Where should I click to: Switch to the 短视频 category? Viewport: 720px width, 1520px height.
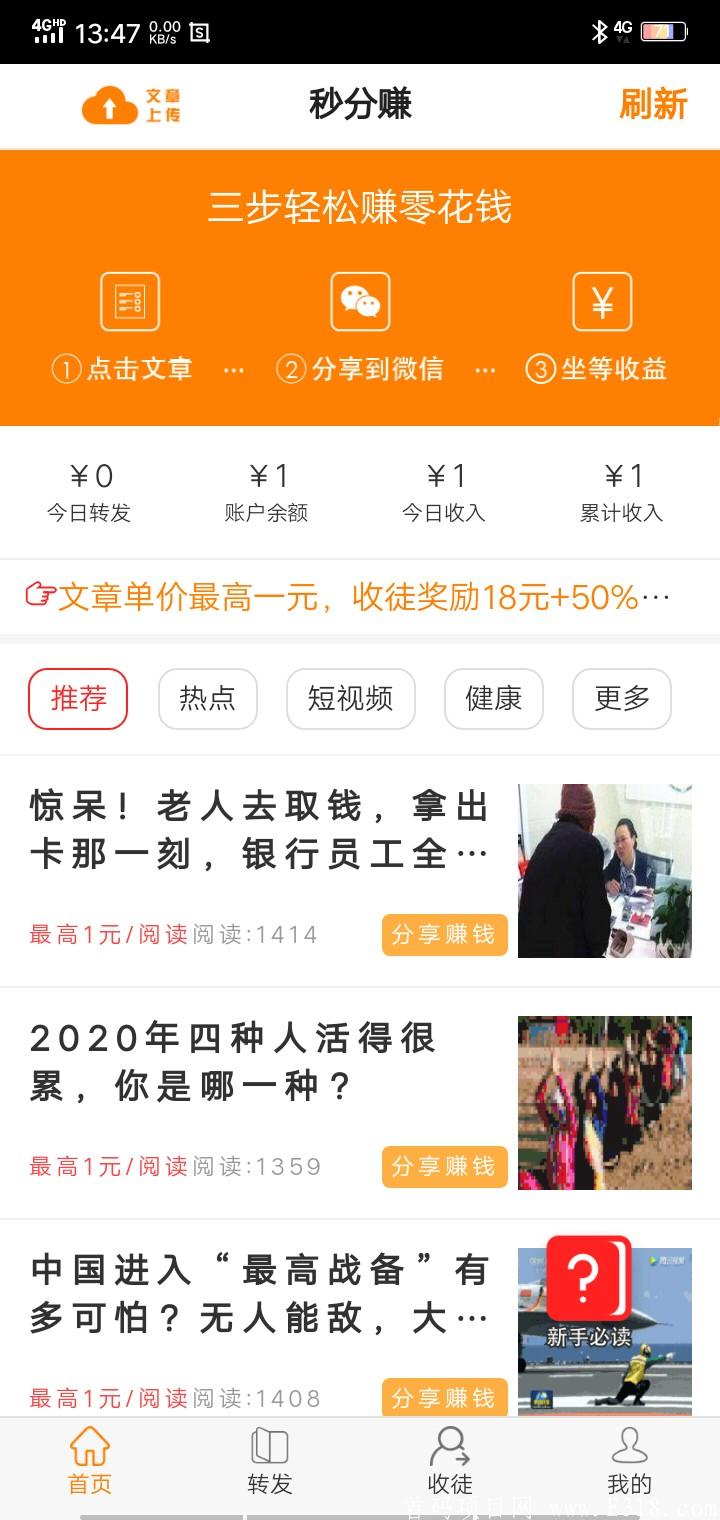350,698
